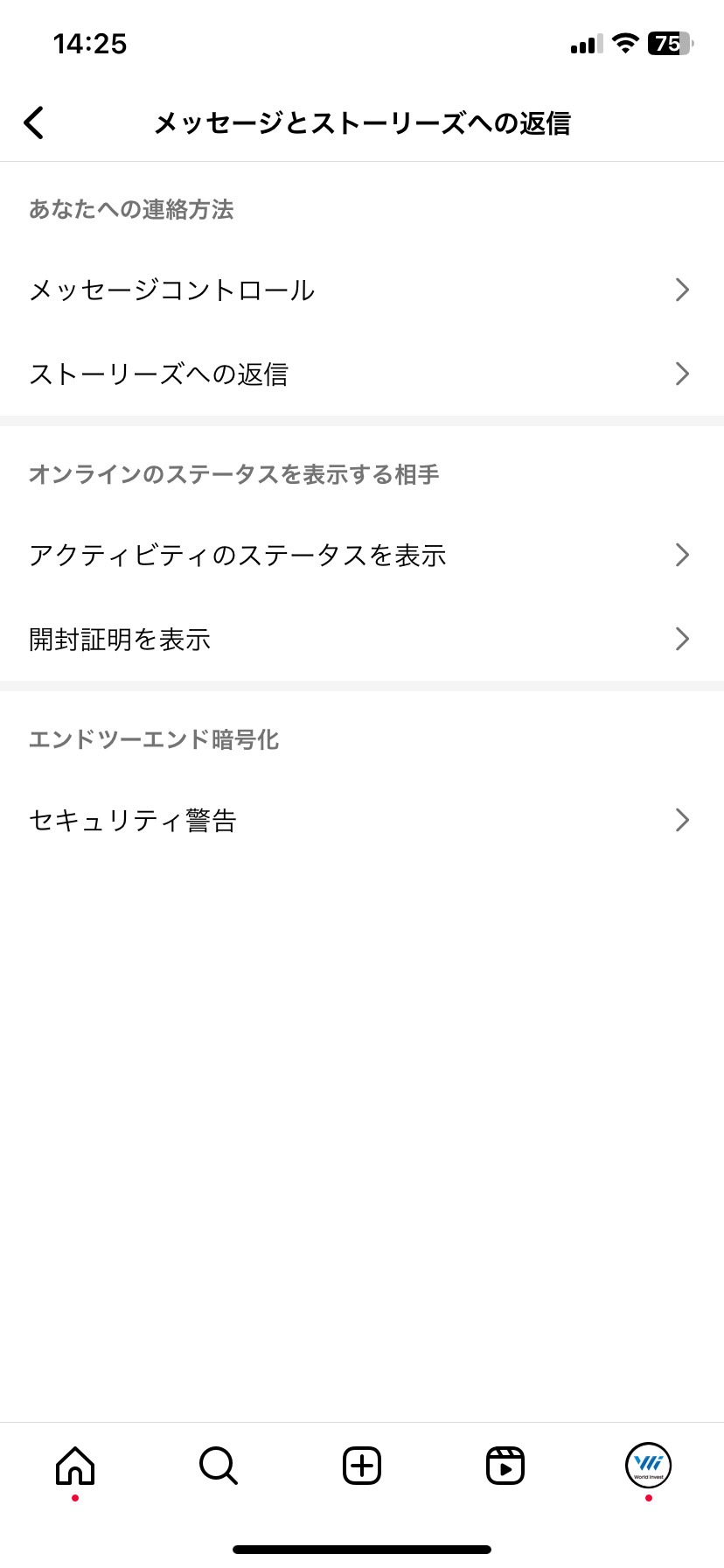Switch to the Home tab
The height and width of the screenshot is (1568, 724).
(75, 1466)
